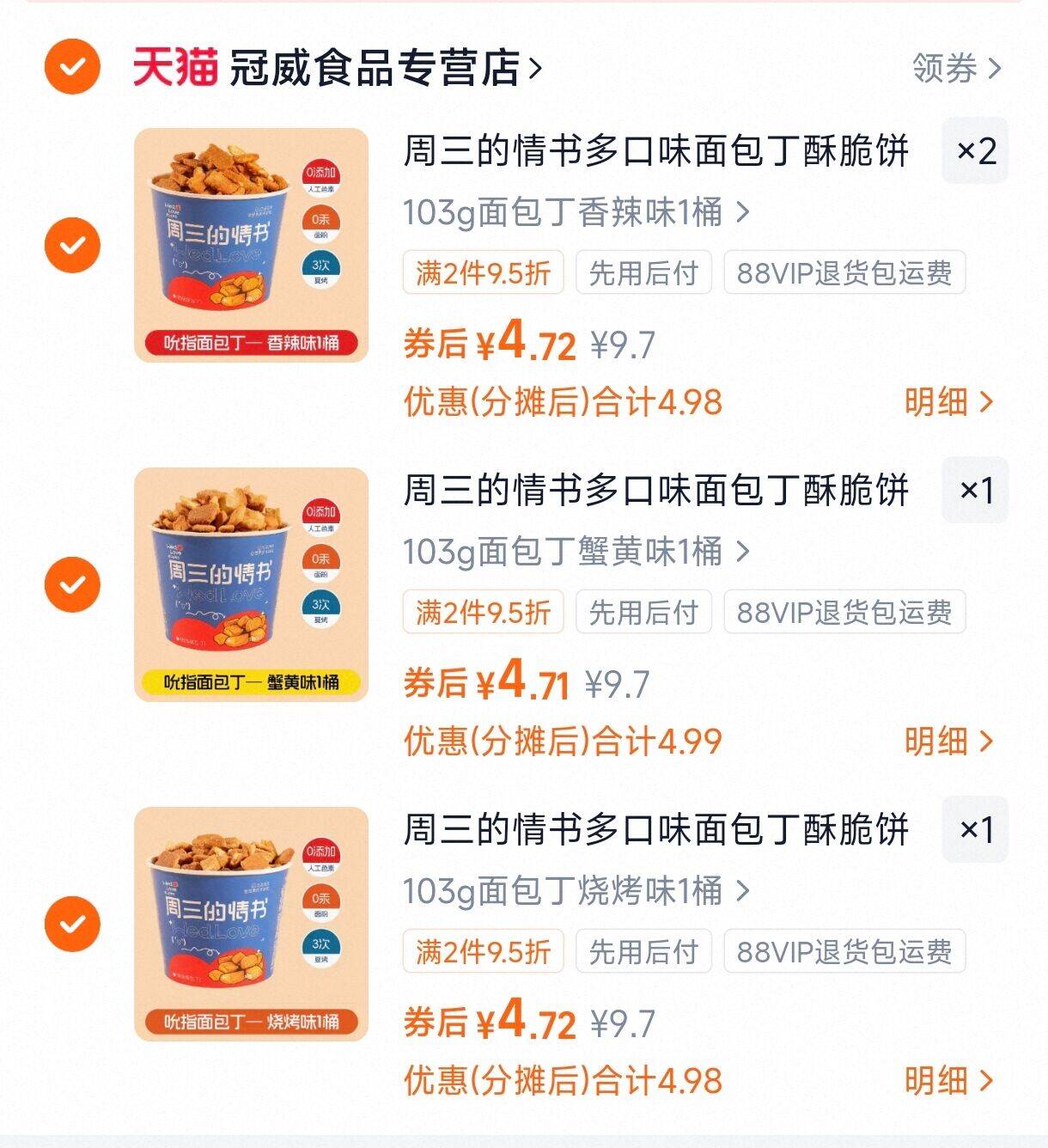The height and width of the screenshot is (1148, 1048).
Task: Open the 冠威食品专营店 store page
Action: tap(375, 68)
